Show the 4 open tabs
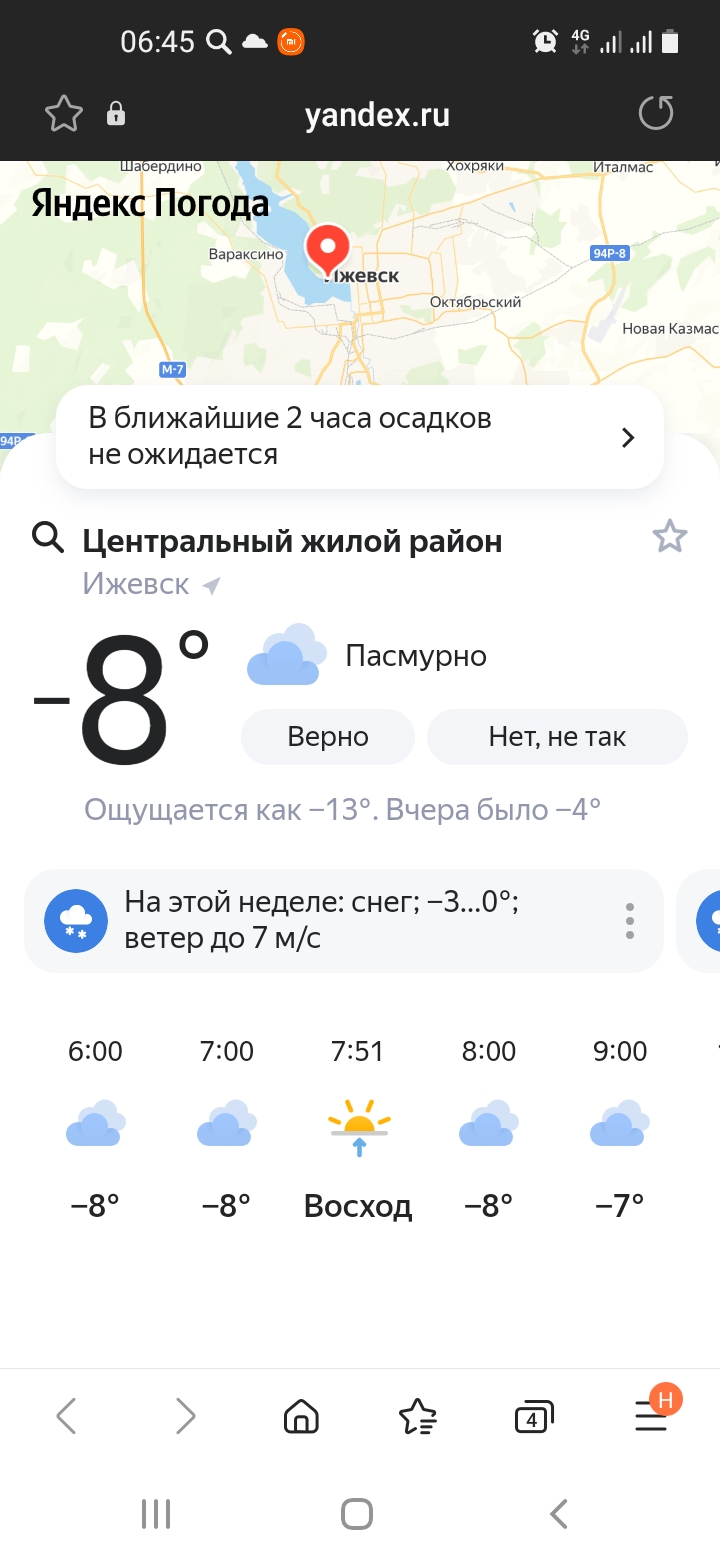 533,1417
